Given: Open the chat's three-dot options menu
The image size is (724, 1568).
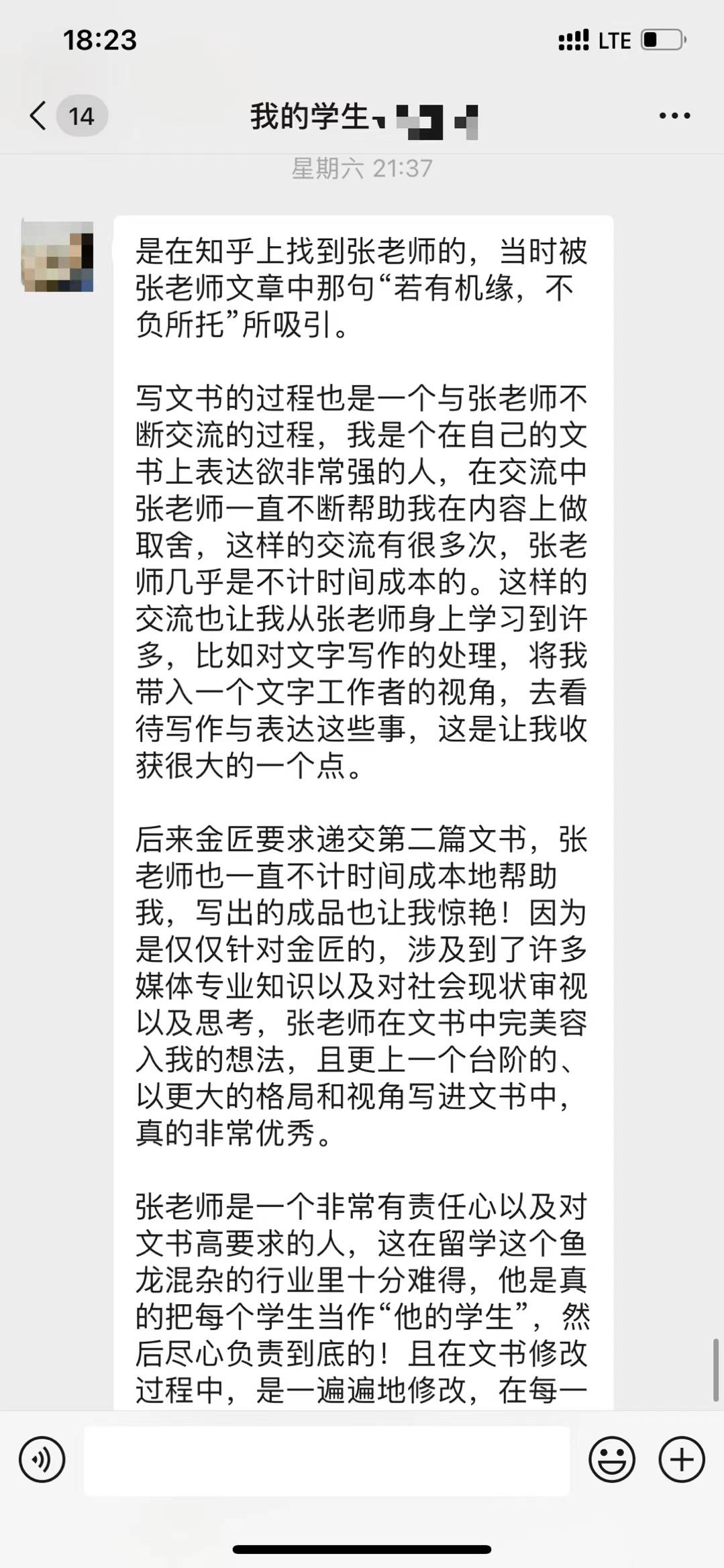Looking at the screenshot, I should click(674, 116).
